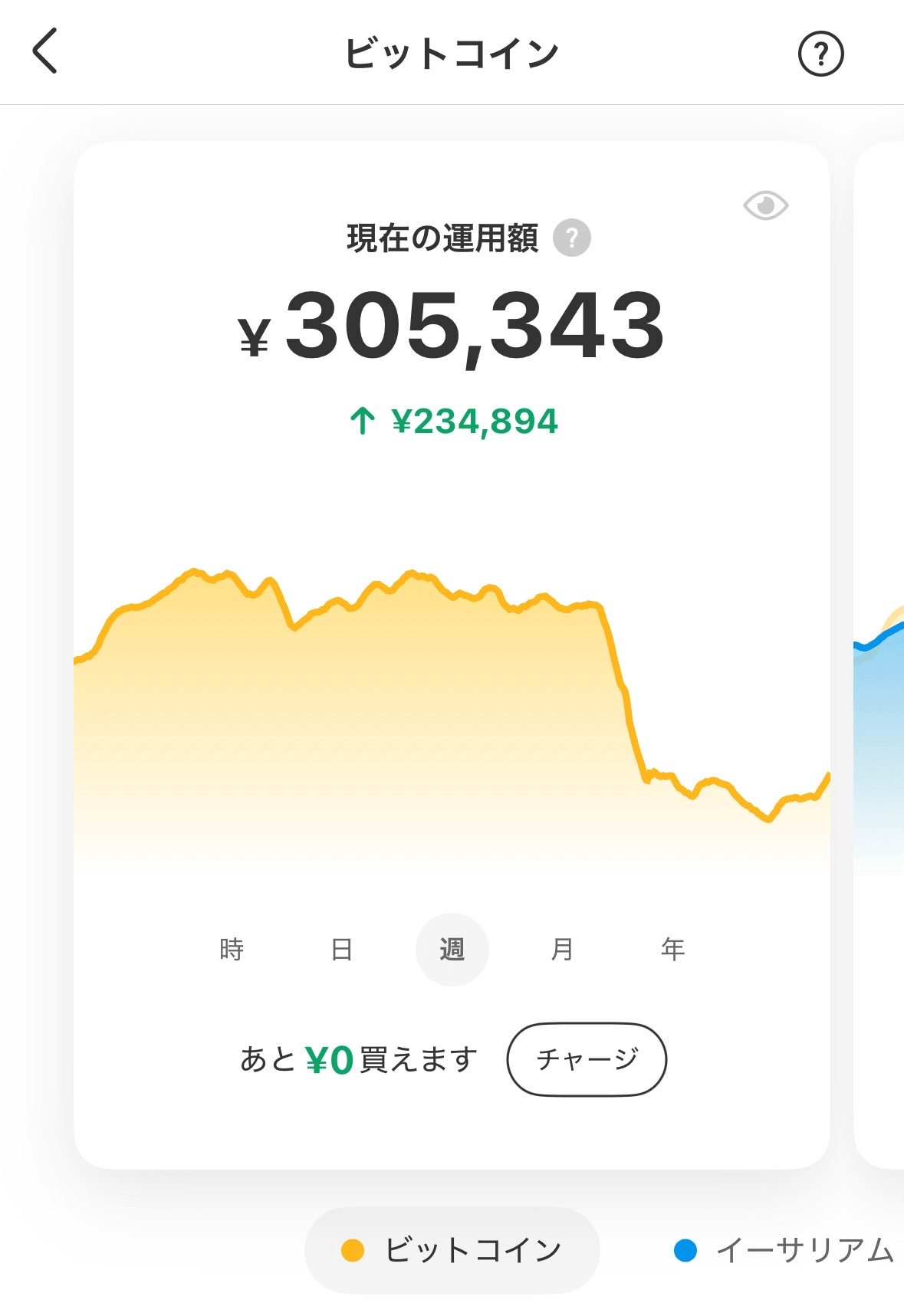Hide the balance with the eye icon
The width and height of the screenshot is (904, 1316).
(765, 205)
